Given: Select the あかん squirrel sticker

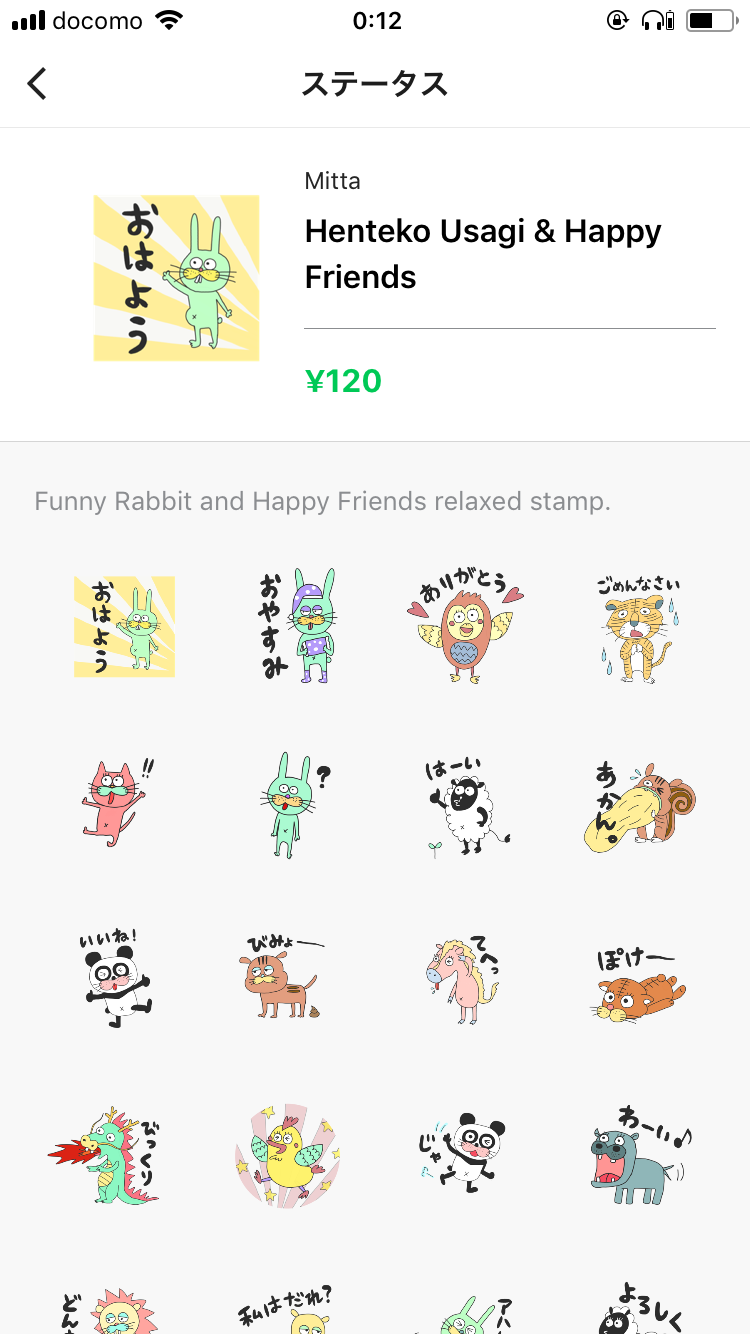Looking at the screenshot, I should pos(639,807).
